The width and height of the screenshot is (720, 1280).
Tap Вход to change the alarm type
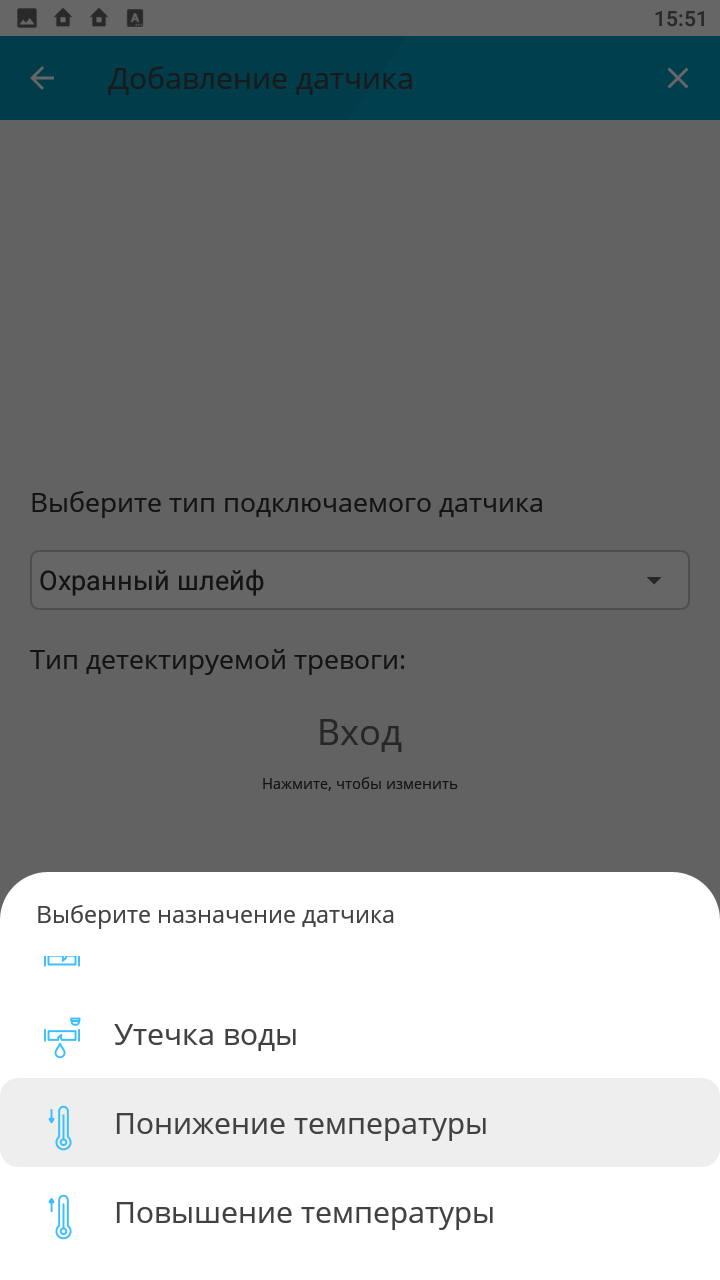coord(360,734)
